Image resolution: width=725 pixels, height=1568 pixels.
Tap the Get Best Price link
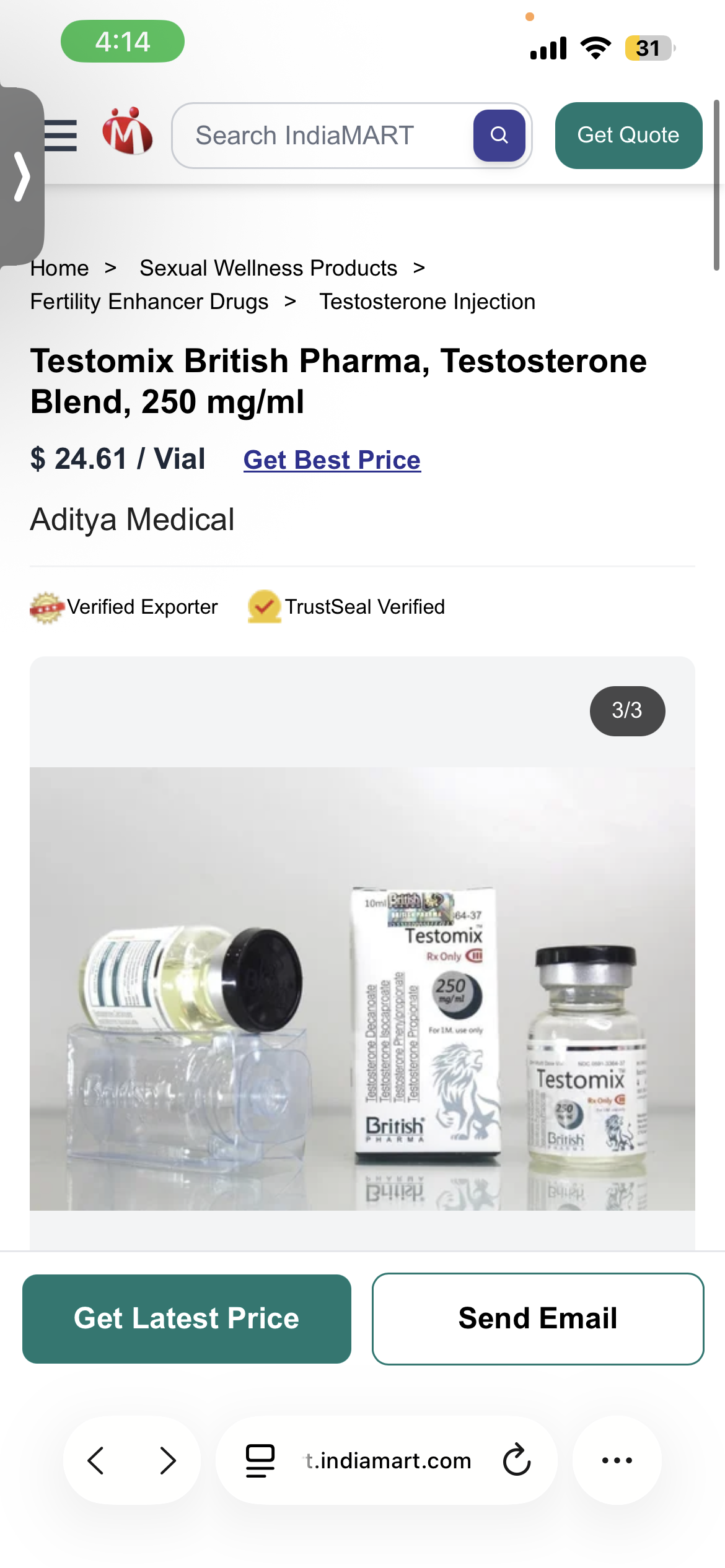pyautogui.click(x=332, y=460)
